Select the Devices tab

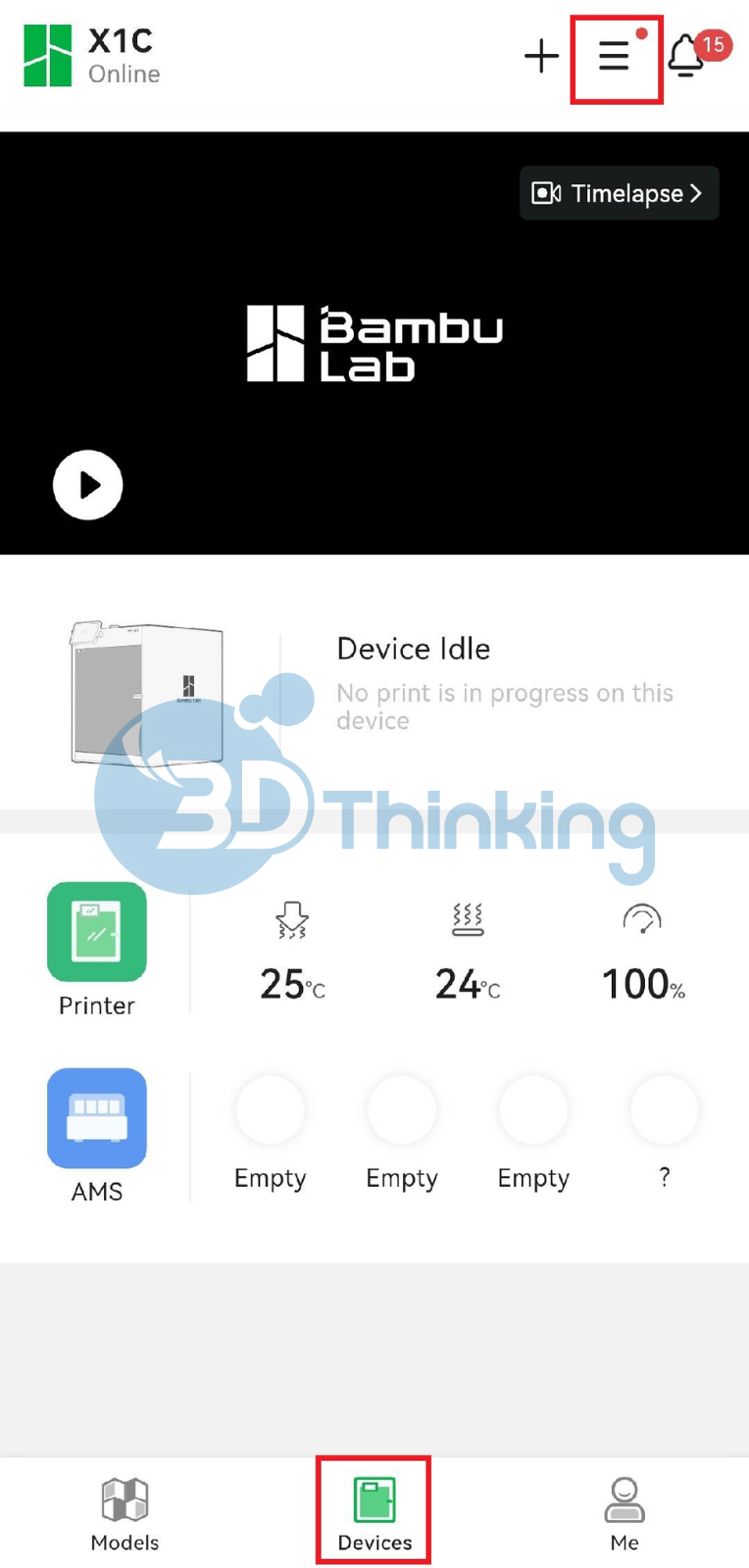374,1514
